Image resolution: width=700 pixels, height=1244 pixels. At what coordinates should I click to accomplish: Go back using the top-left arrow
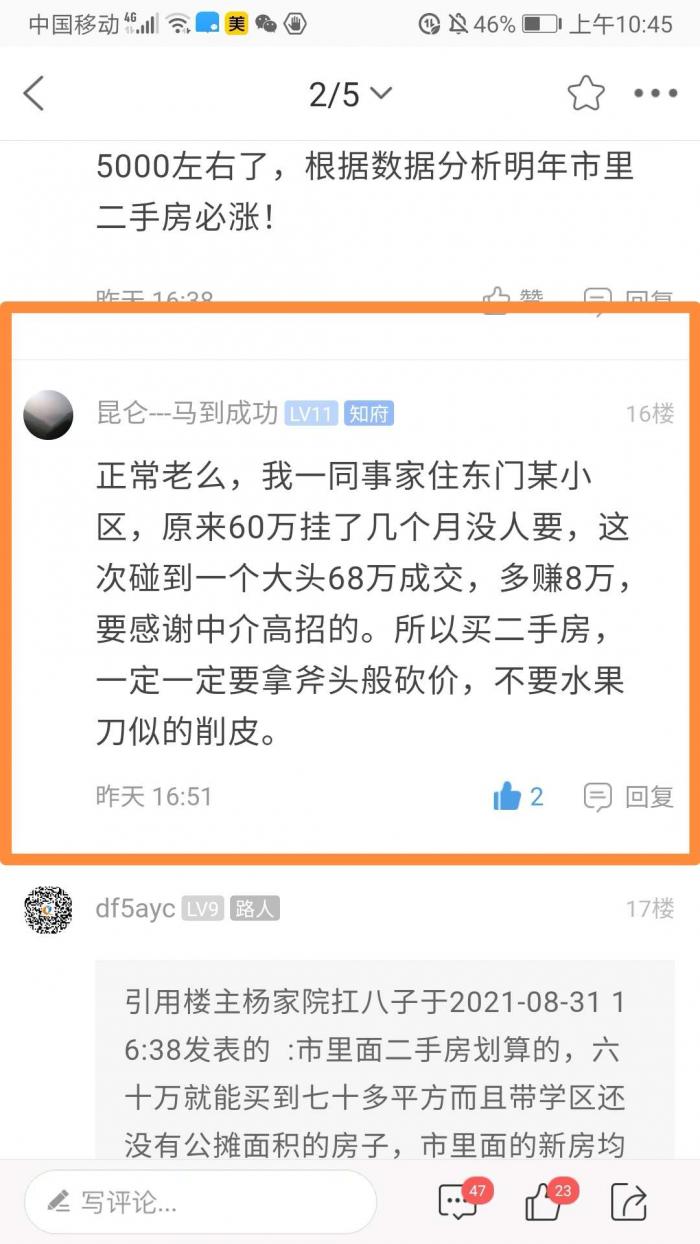(34, 95)
